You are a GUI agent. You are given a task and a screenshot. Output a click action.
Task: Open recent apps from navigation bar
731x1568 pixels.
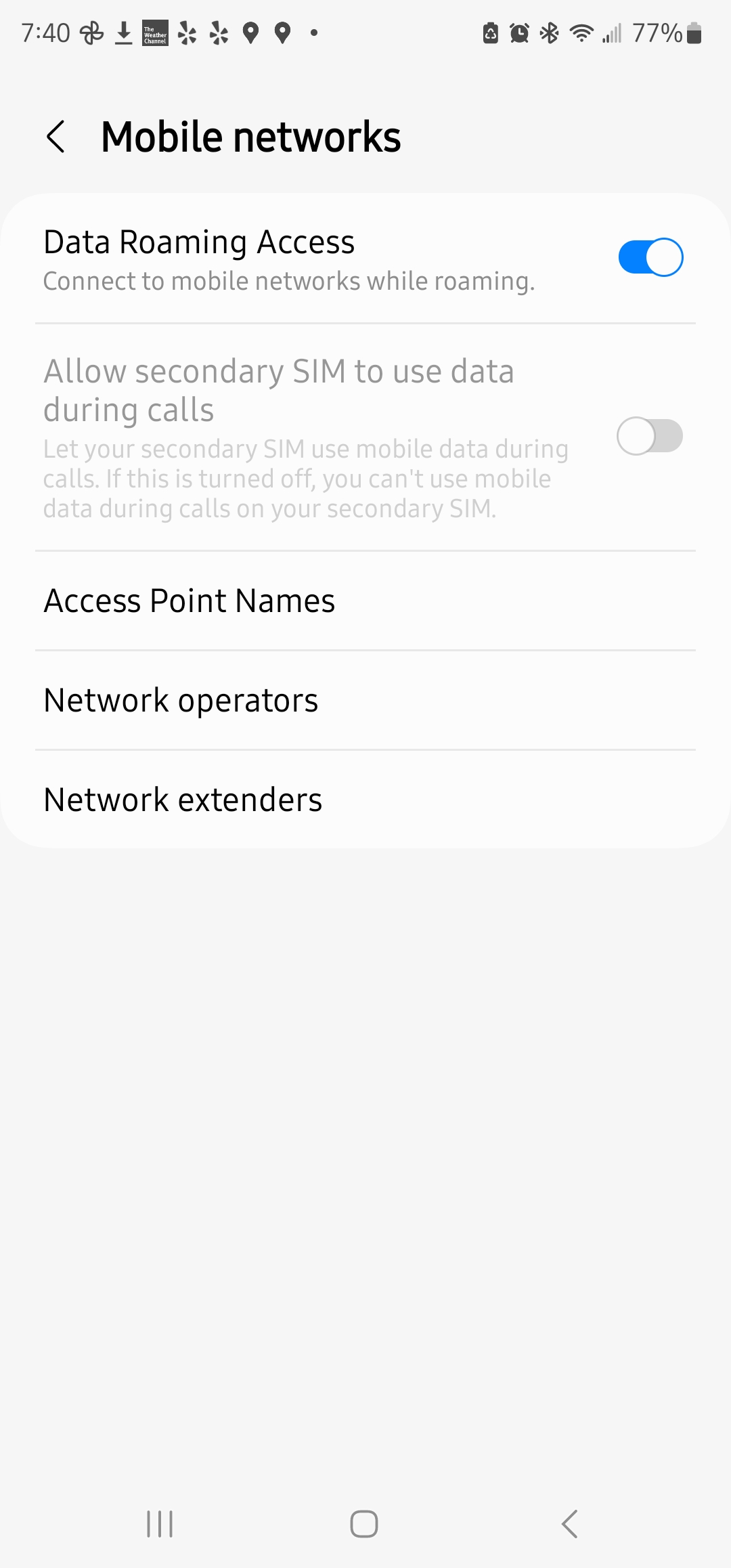click(160, 1524)
